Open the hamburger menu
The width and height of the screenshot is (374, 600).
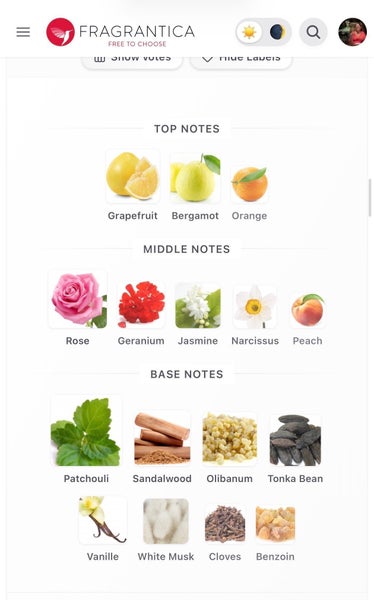point(23,32)
